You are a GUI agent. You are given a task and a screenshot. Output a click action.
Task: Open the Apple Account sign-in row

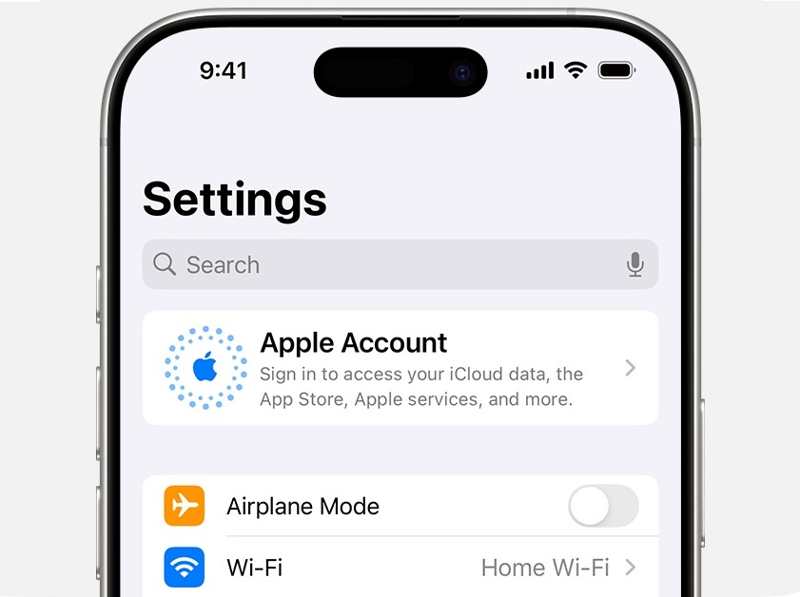(x=400, y=368)
